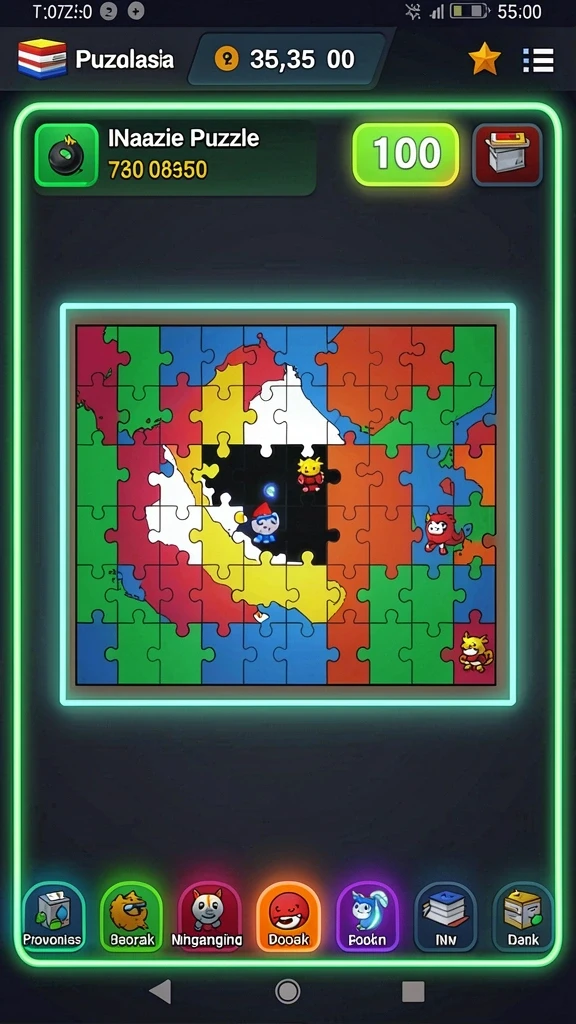The width and height of the screenshot is (576, 1024).
Task: Go to the system home screen
Action: 288,991
